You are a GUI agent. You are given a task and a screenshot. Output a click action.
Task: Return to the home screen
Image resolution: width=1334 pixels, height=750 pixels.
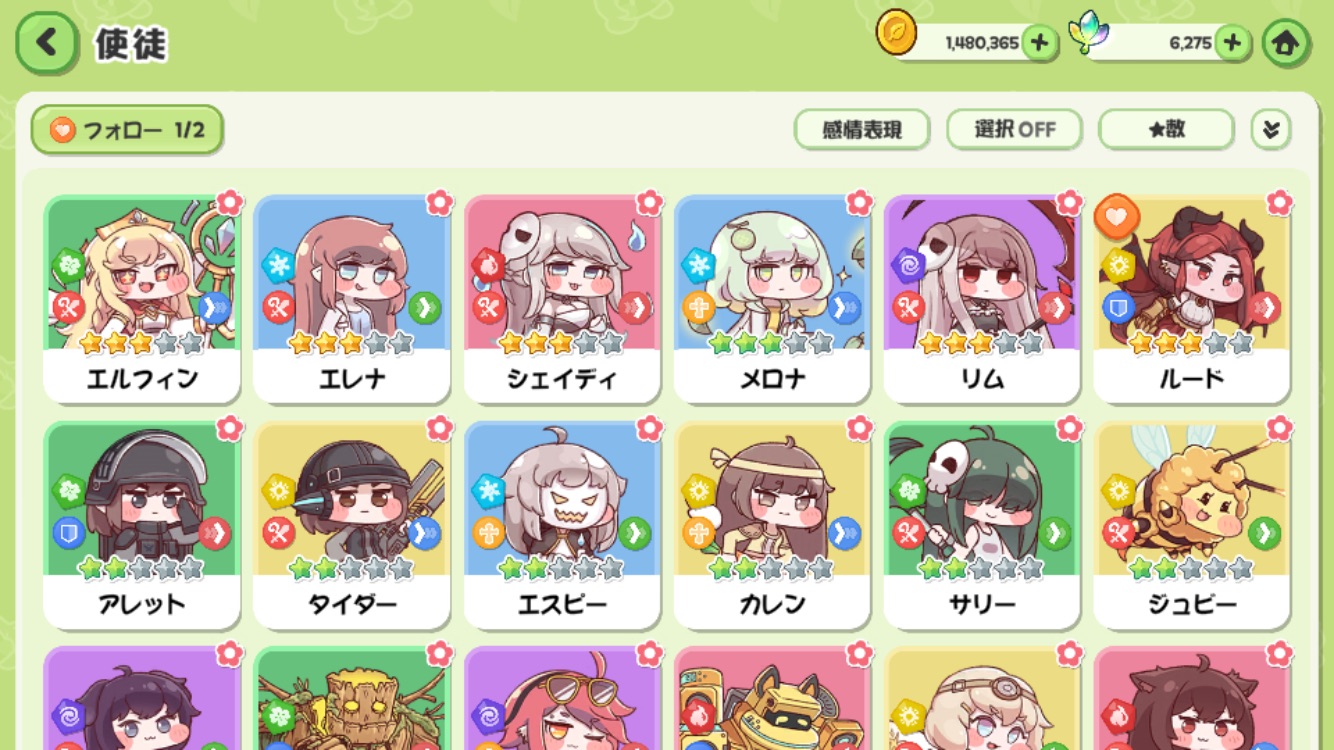pos(1285,44)
